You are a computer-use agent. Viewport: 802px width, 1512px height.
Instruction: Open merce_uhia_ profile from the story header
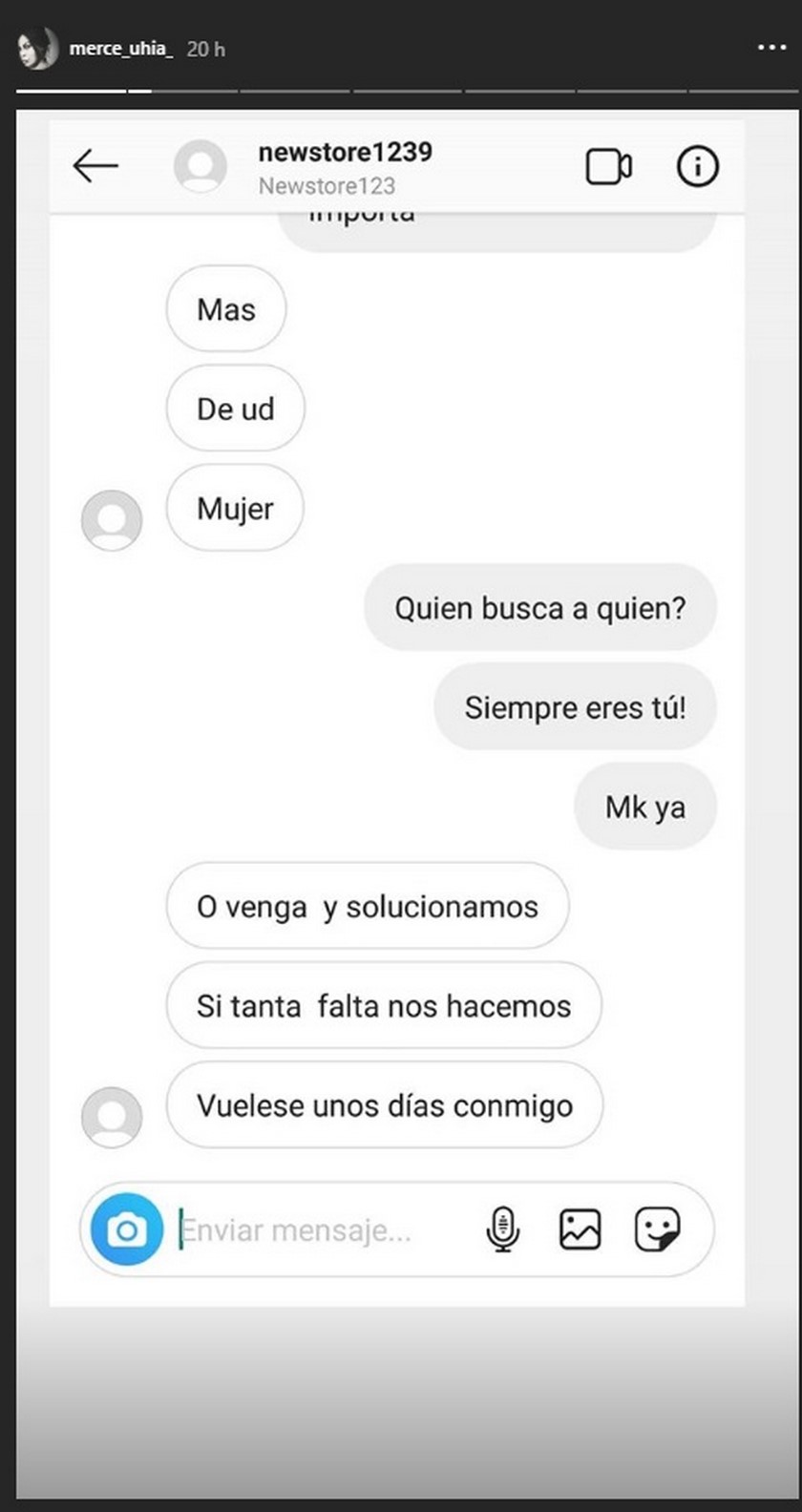click(120, 49)
